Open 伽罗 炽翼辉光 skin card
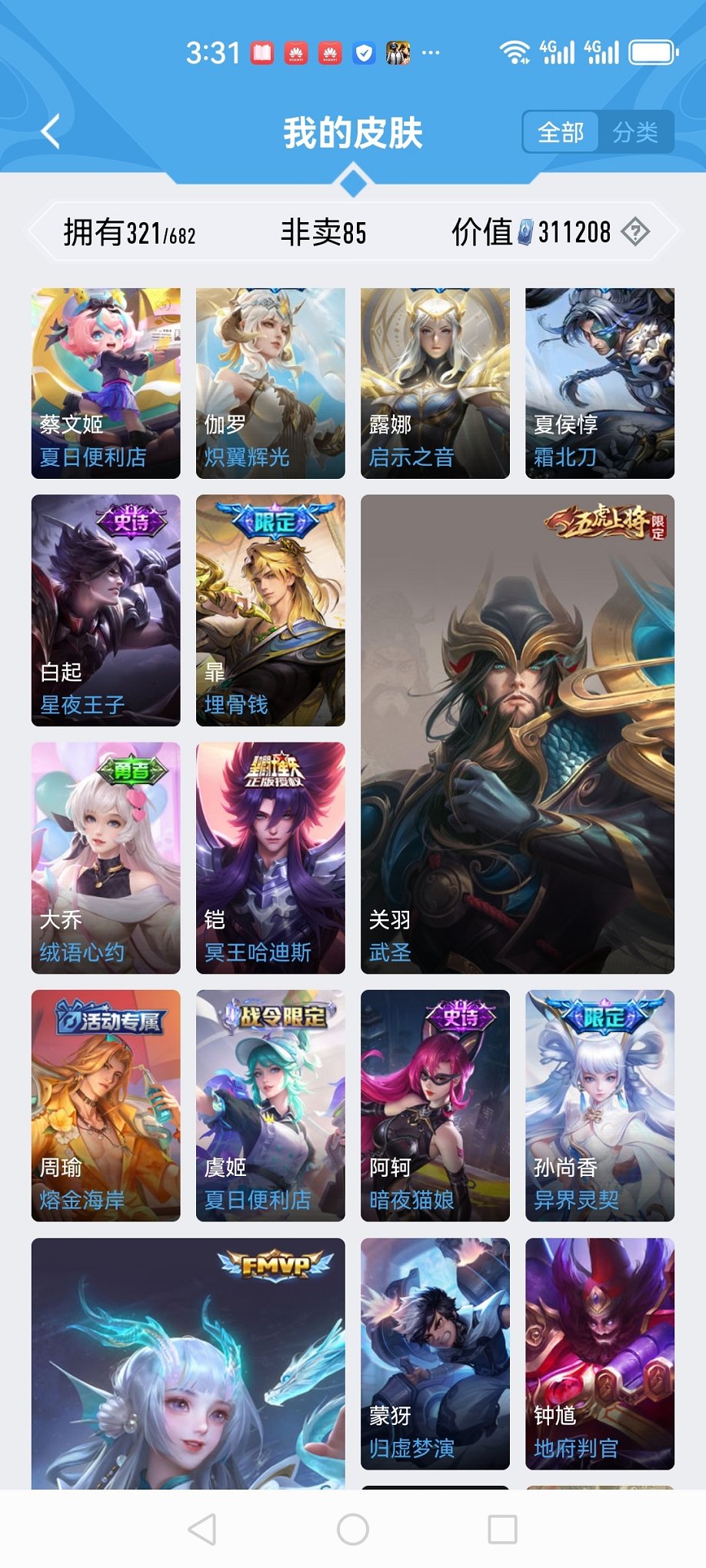The width and height of the screenshot is (706, 1568). pyautogui.click(x=271, y=383)
